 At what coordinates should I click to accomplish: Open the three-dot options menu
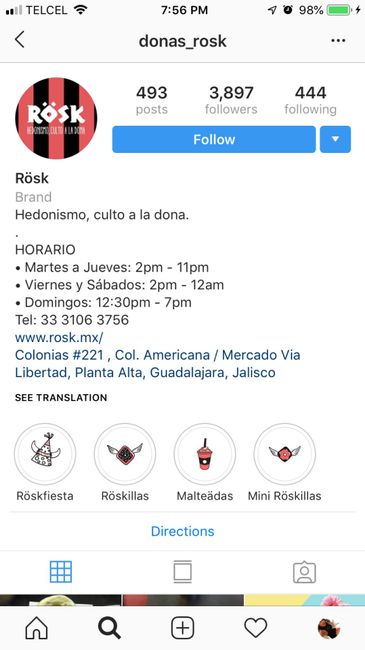click(338, 41)
